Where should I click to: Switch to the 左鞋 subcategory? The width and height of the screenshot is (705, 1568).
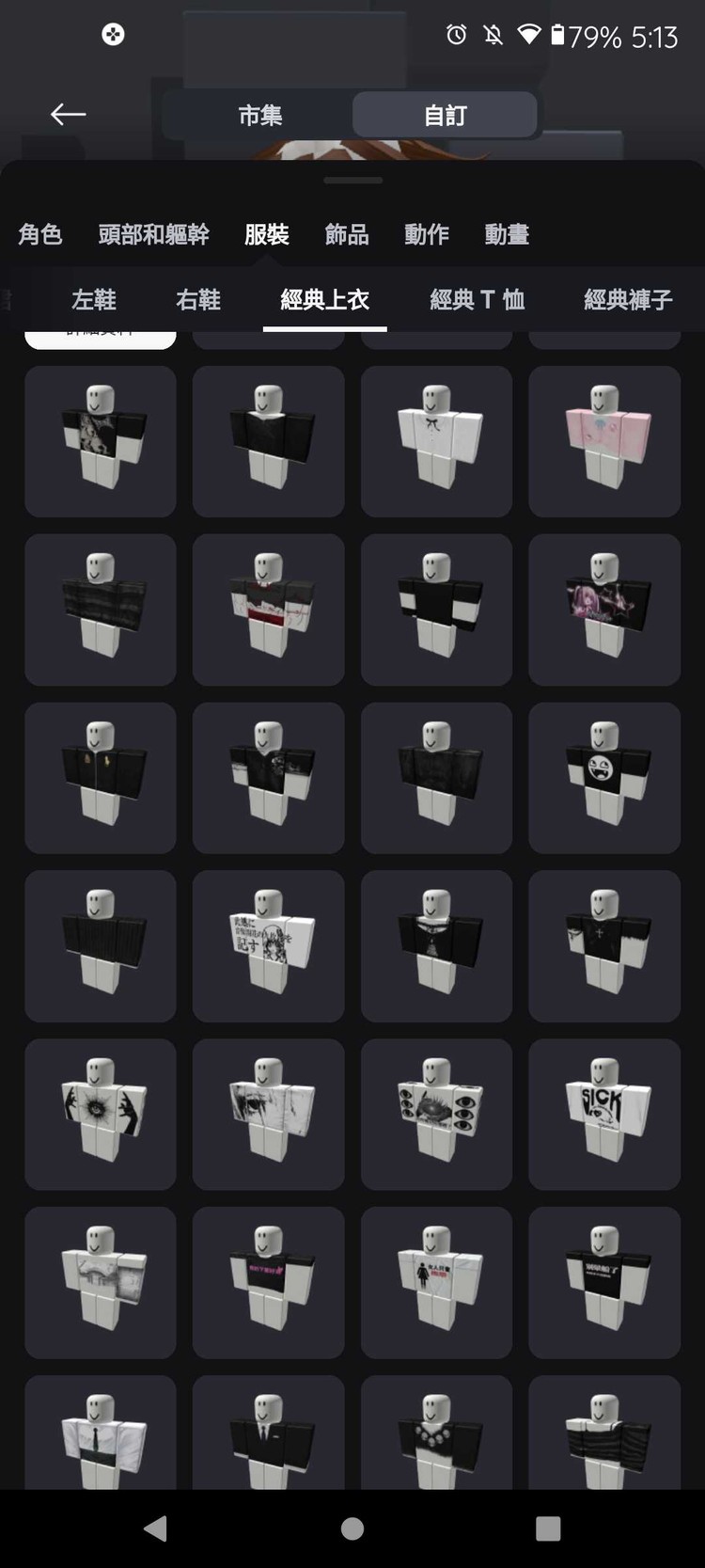[x=94, y=300]
